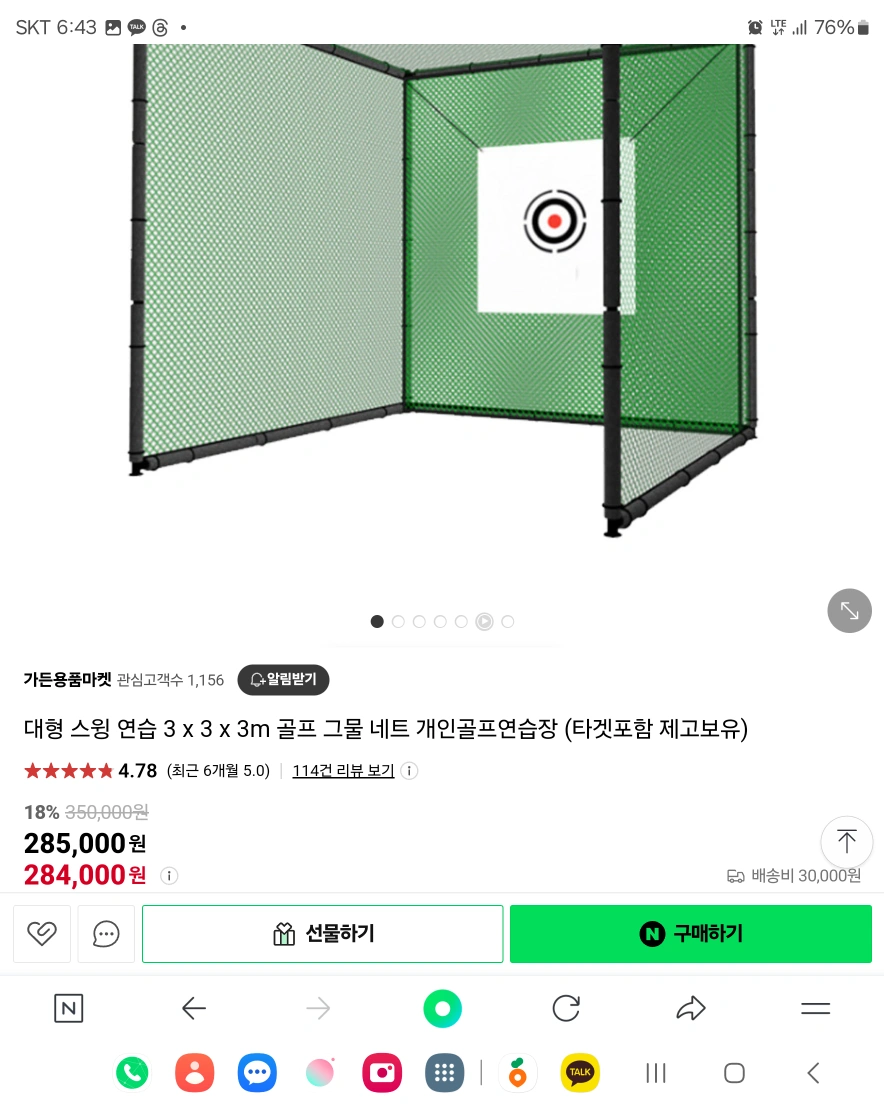Share this product page
The height and width of the screenshot is (1104, 884).
click(691, 1009)
